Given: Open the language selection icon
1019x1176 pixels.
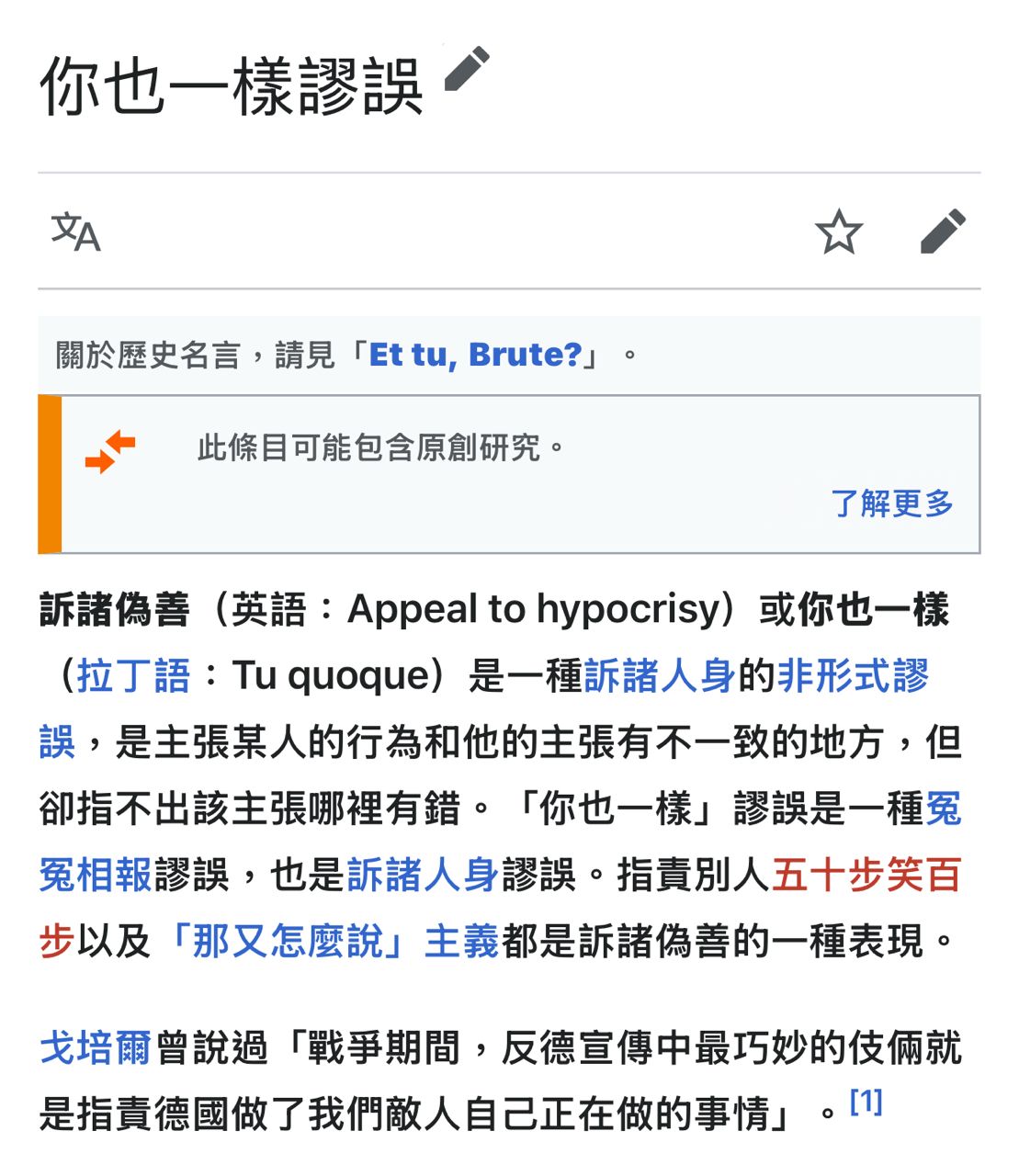Looking at the screenshot, I should click(75, 232).
